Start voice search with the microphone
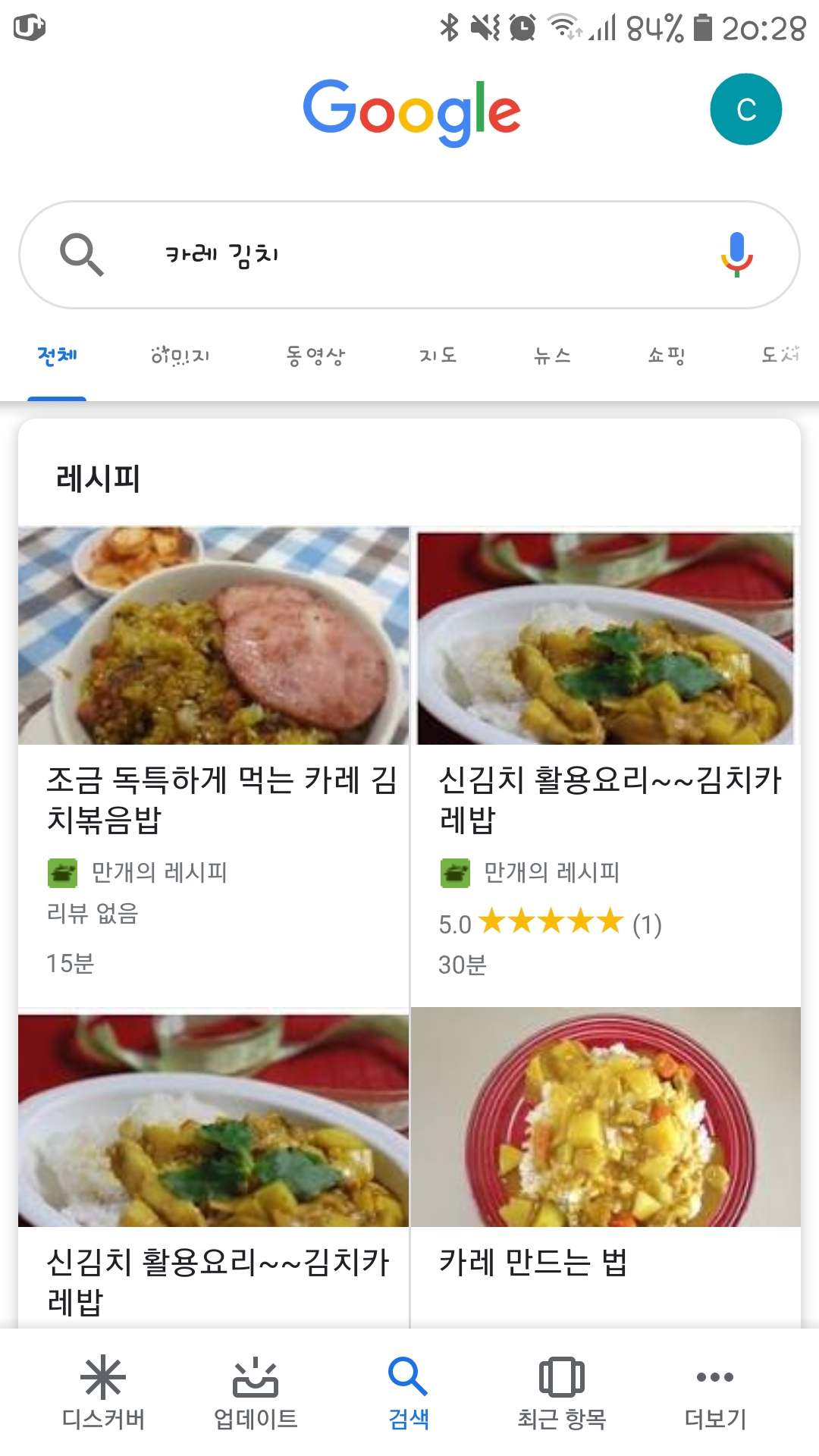Viewport: 819px width, 1456px height. [x=736, y=255]
